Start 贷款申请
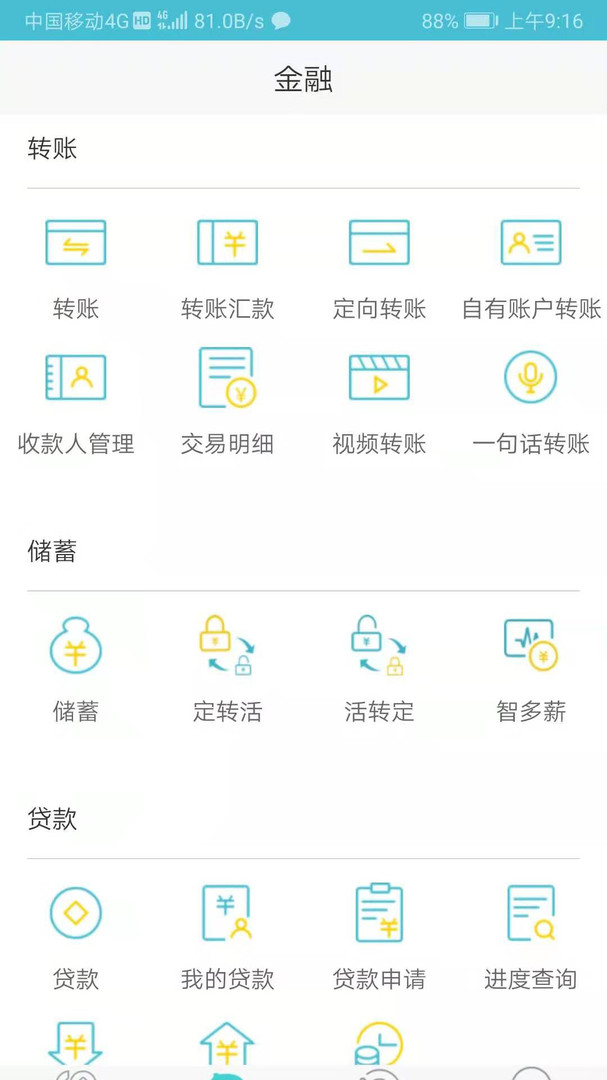This screenshot has height=1080, width=607. point(379,913)
